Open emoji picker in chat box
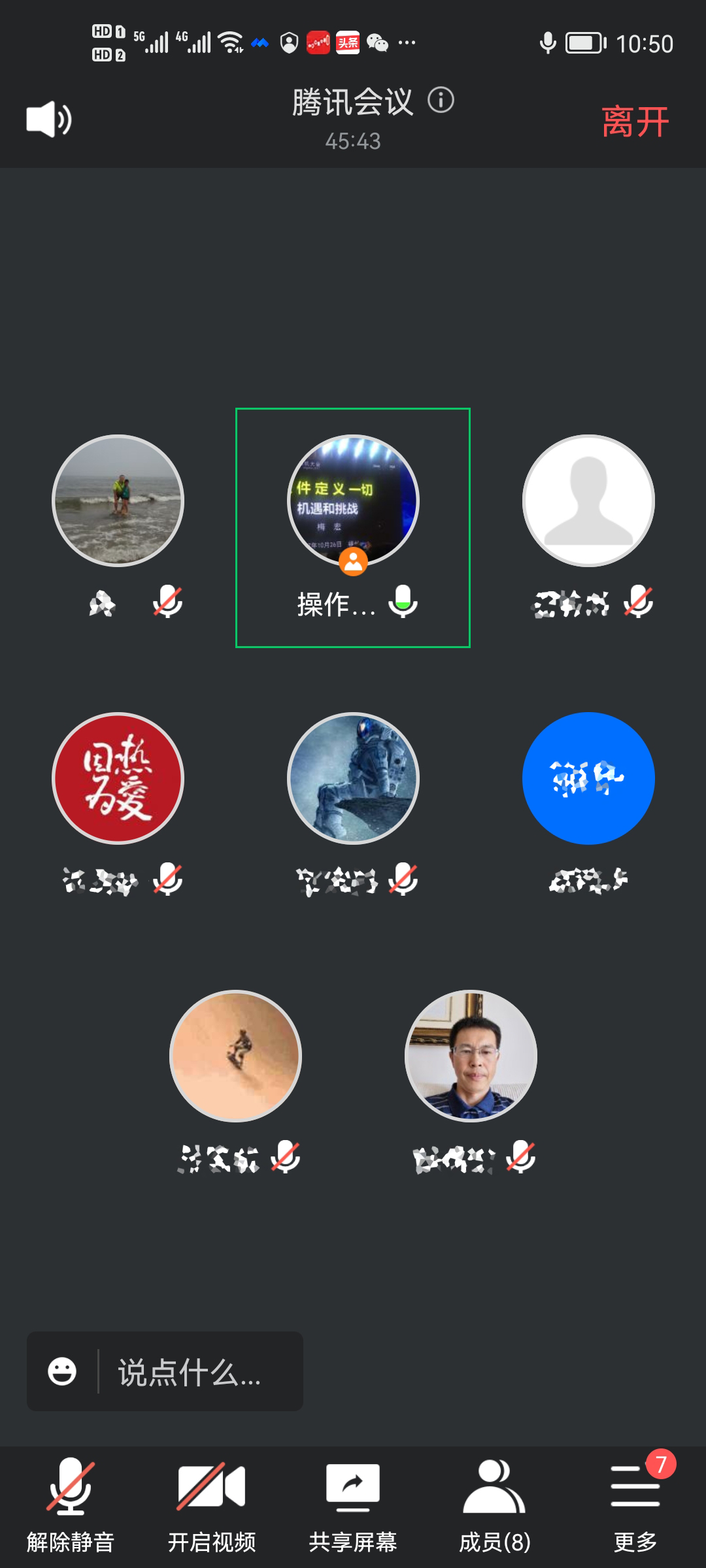Image resolution: width=706 pixels, height=1568 pixels. (62, 1371)
